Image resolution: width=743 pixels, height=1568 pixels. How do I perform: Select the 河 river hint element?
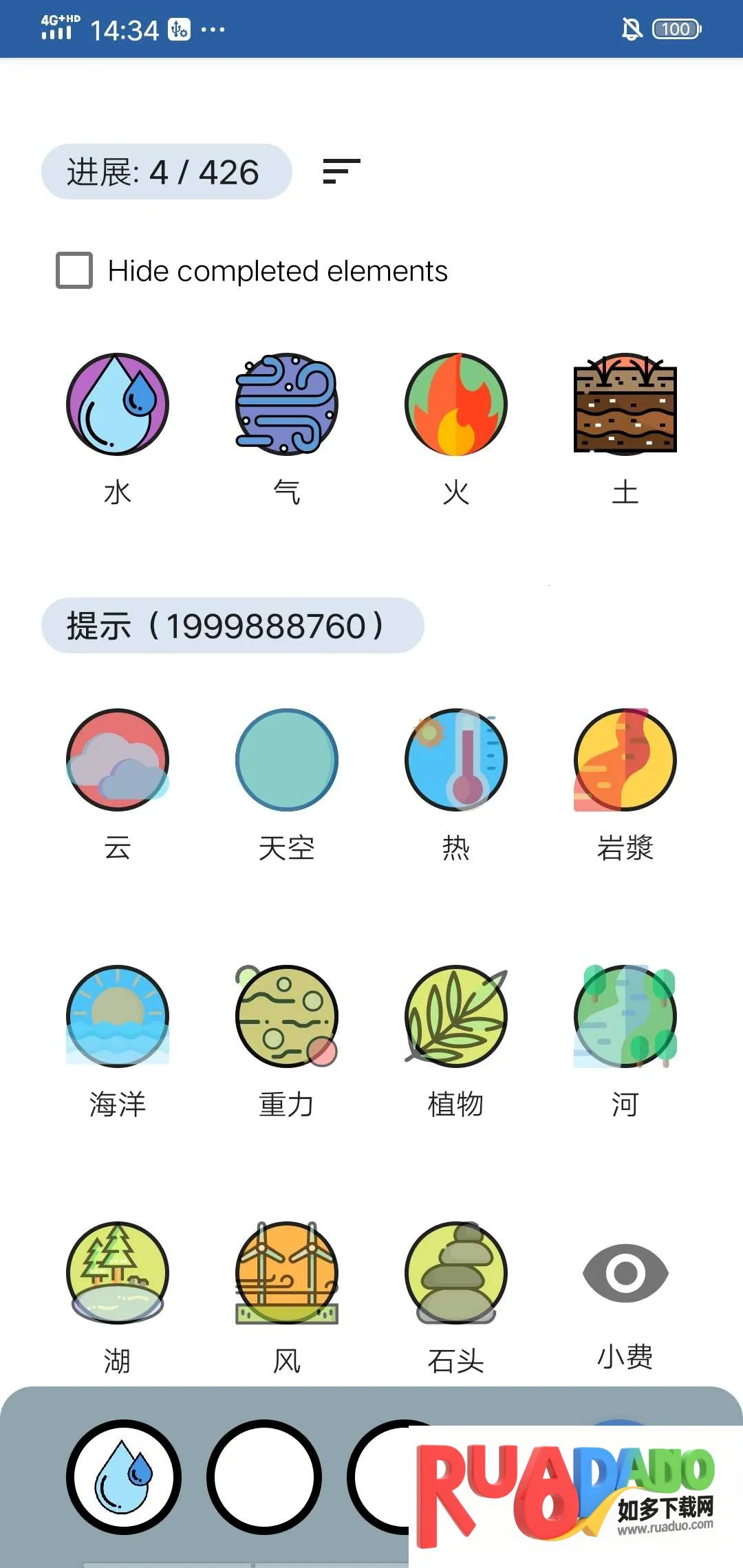tap(625, 1016)
